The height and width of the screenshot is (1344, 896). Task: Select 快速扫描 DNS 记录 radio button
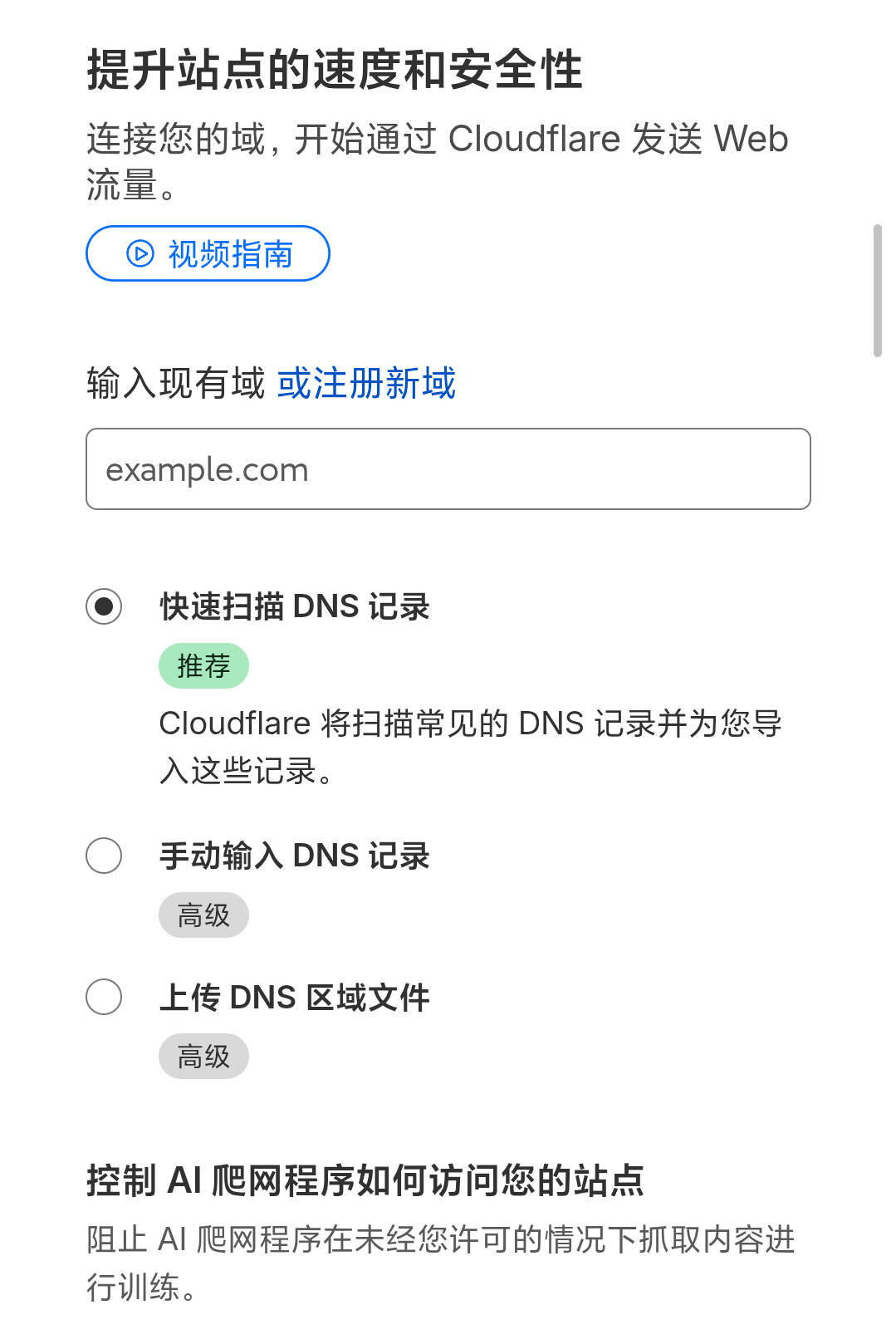click(103, 608)
